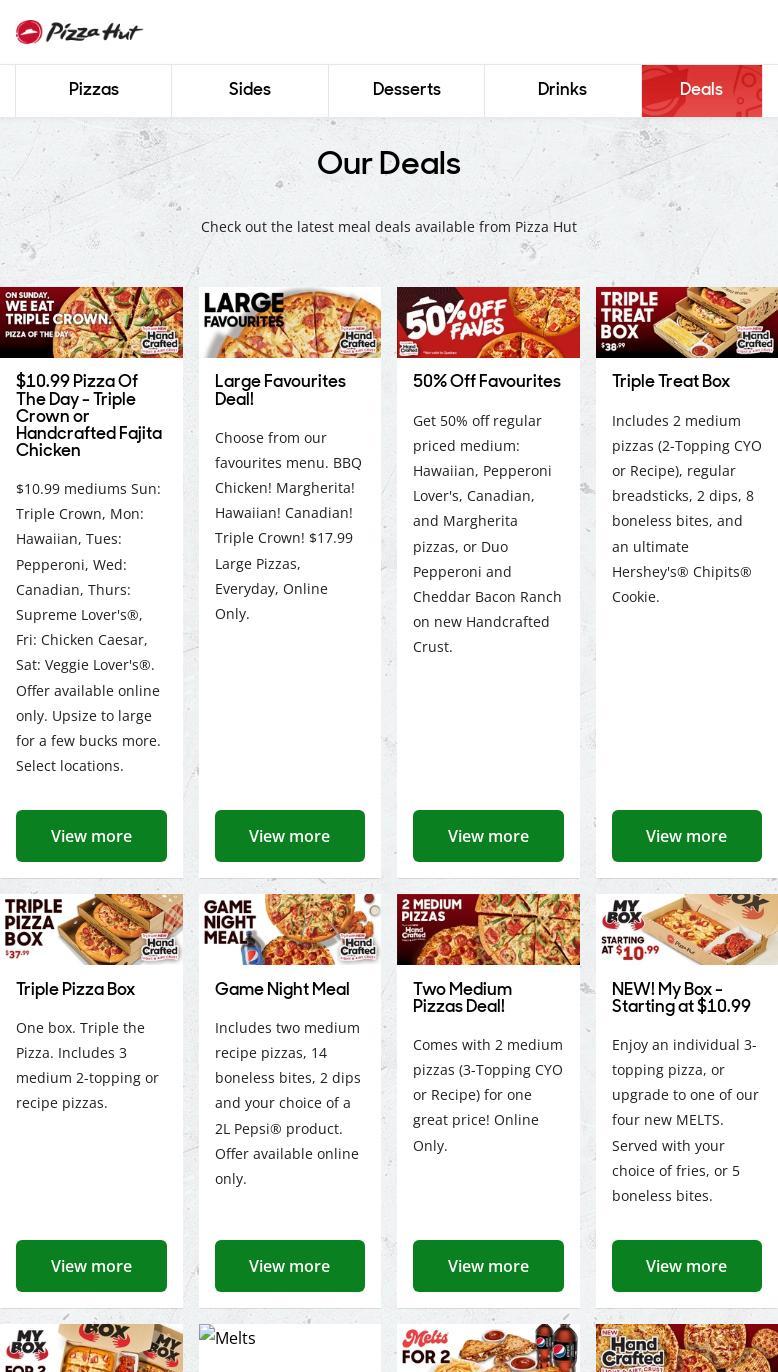Image resolution: width=778 pixels, height=1372 pixels.
Task: Open the Triple Pizza Box banner image
Action: [91, 929]
